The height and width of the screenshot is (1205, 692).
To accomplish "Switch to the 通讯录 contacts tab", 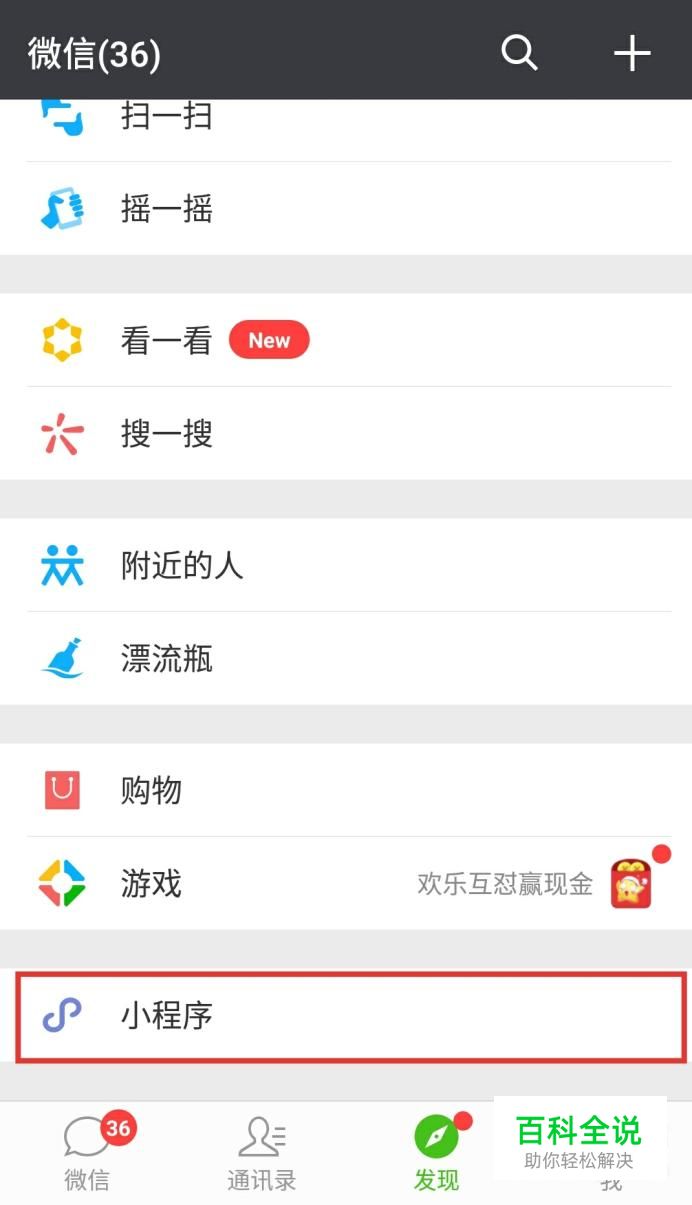I will click(262, 1155).
